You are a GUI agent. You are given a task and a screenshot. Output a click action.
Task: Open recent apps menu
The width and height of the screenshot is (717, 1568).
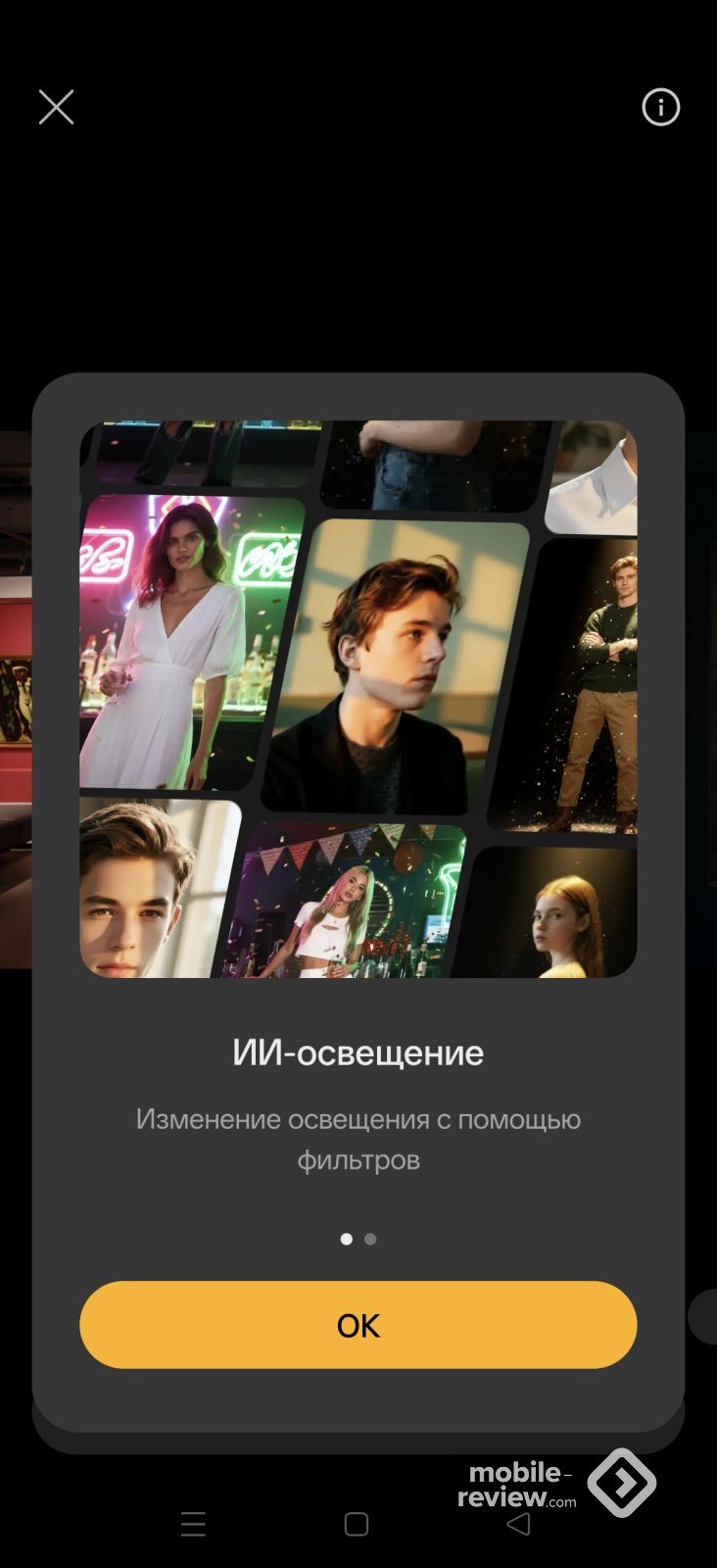click(x=193, y=1524)
